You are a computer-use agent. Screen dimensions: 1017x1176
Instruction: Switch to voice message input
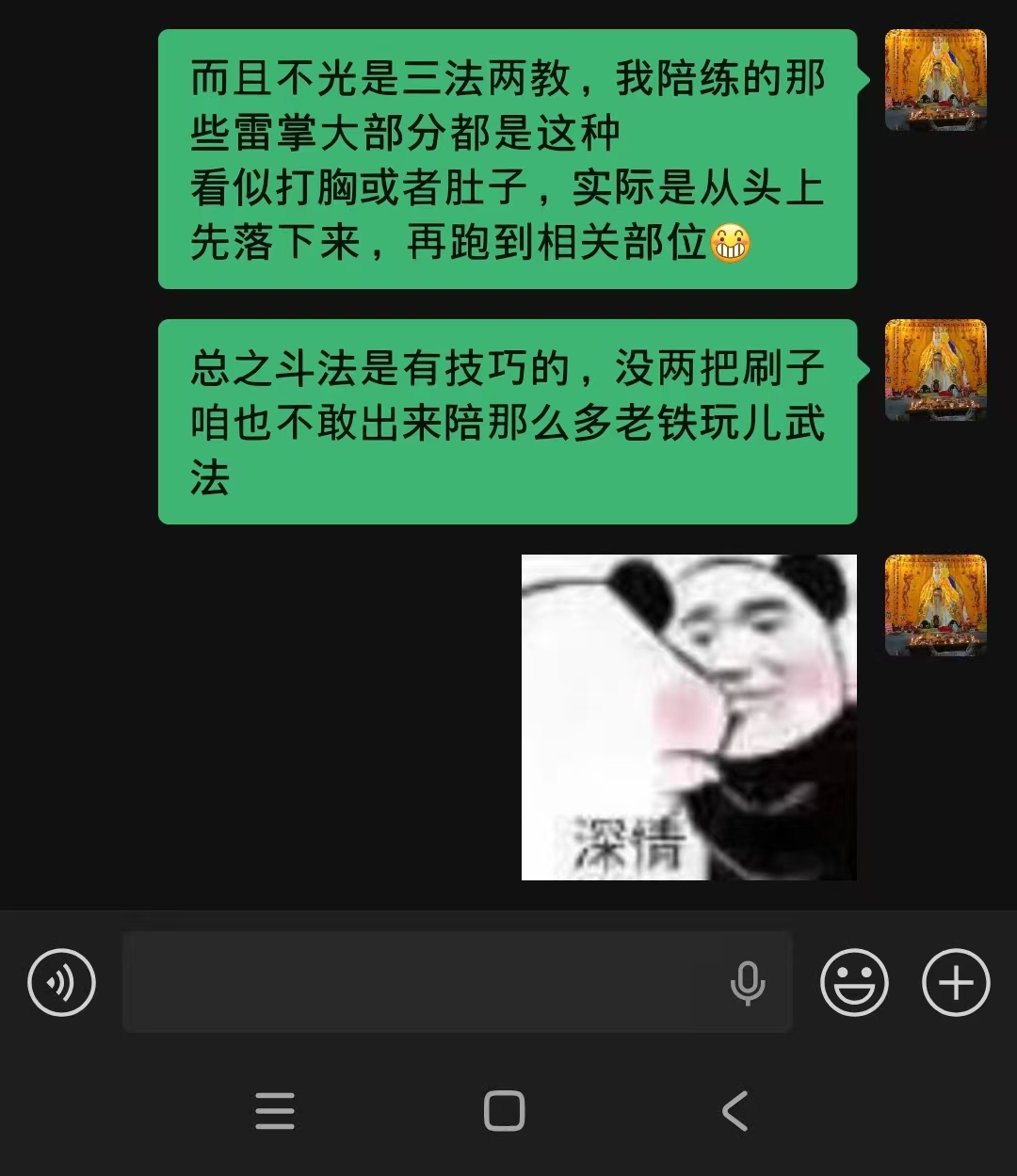coord(62,982)
